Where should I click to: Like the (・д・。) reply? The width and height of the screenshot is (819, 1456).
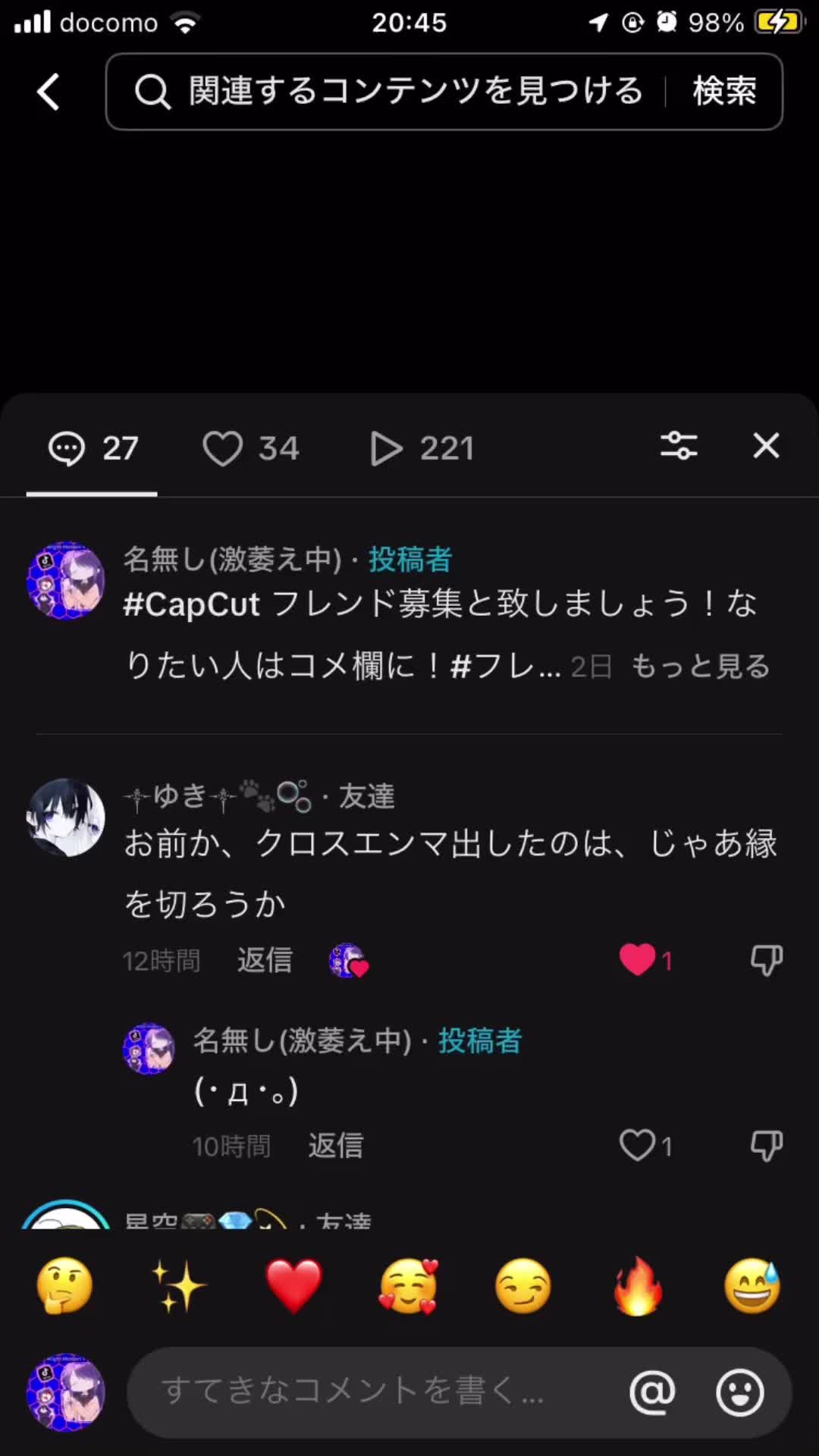pos(637,1145)
